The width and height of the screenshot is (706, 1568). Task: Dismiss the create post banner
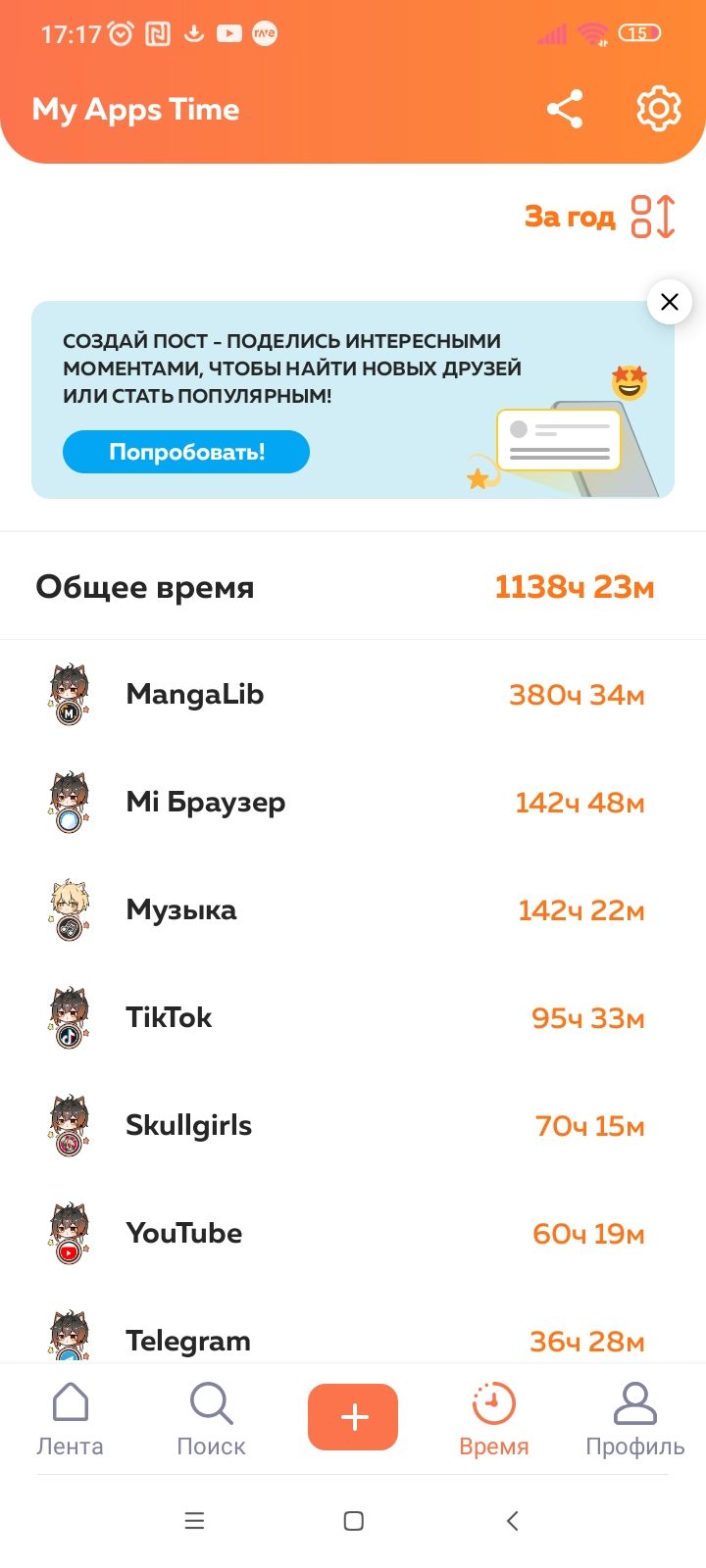pos(670,302)
